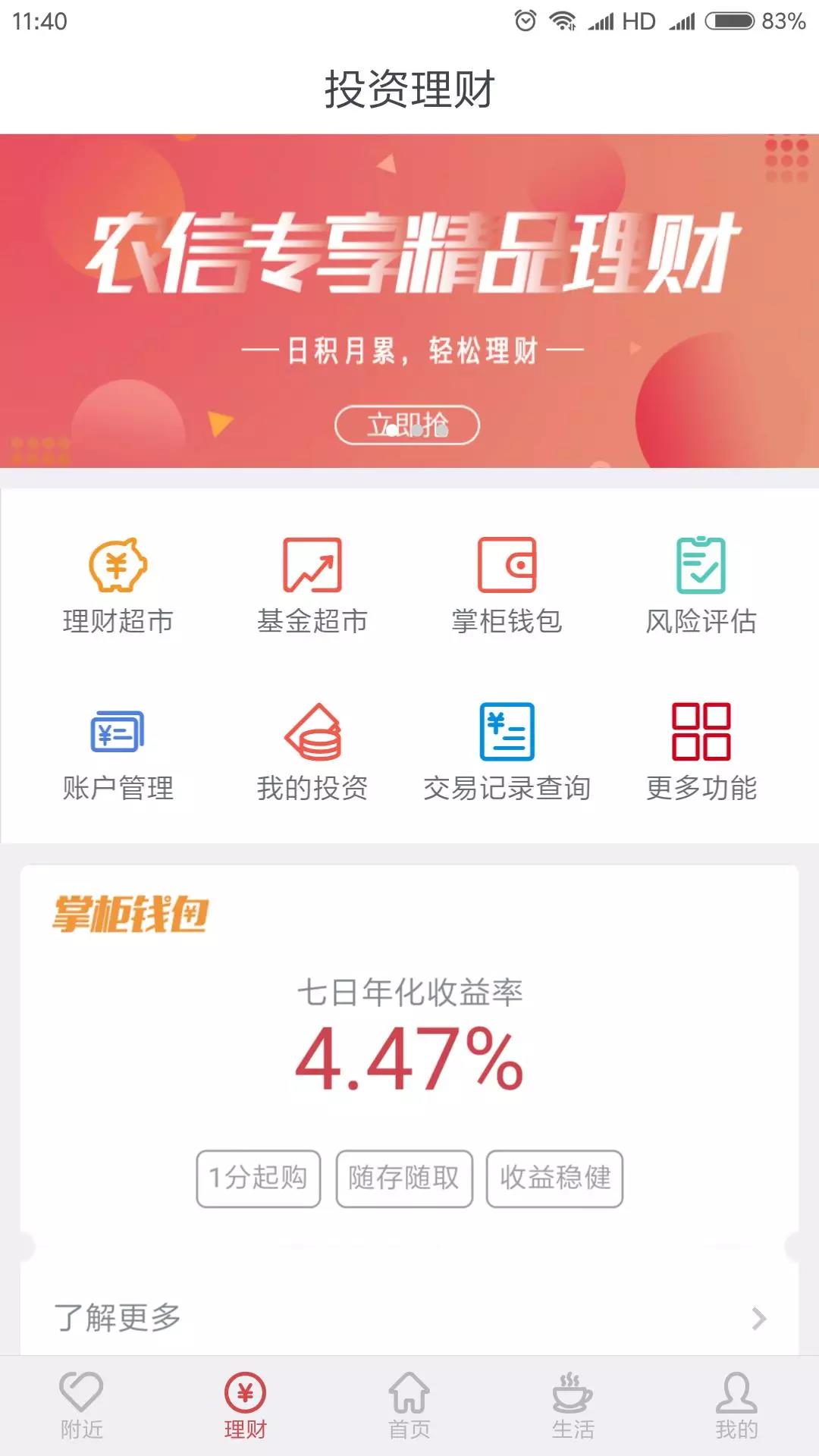Switch to the 生活 life tab

click(573, 1405)
